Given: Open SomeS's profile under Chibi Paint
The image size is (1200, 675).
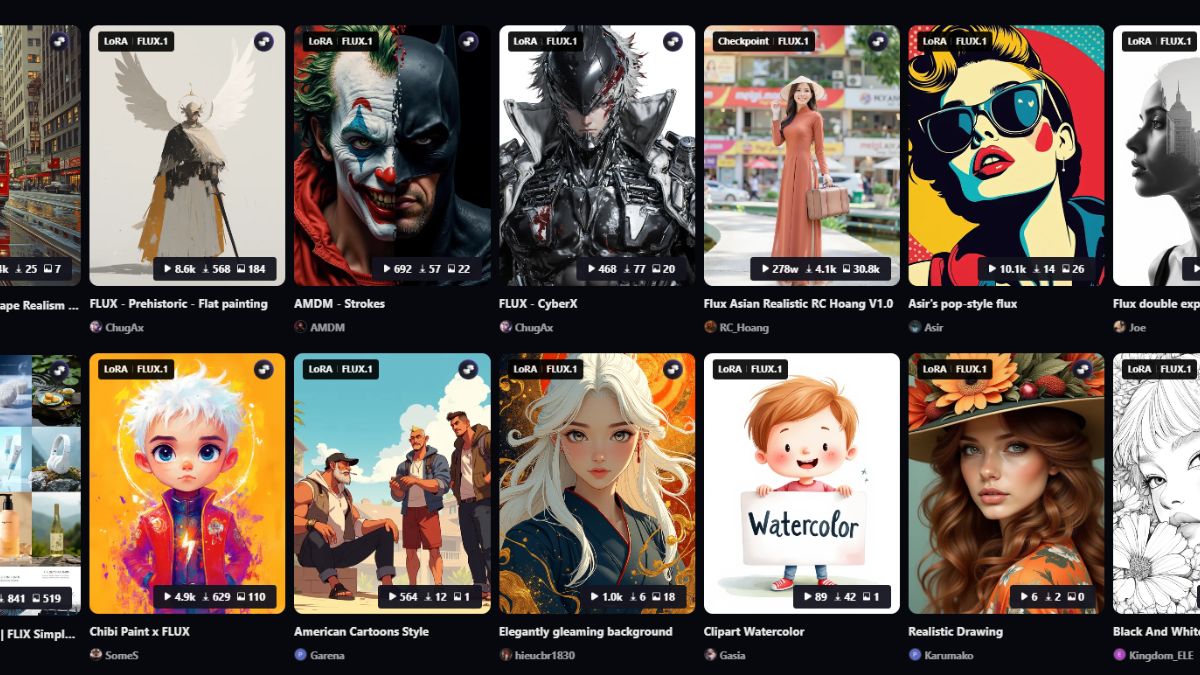Looking at the screenshot, I should 121,655.
